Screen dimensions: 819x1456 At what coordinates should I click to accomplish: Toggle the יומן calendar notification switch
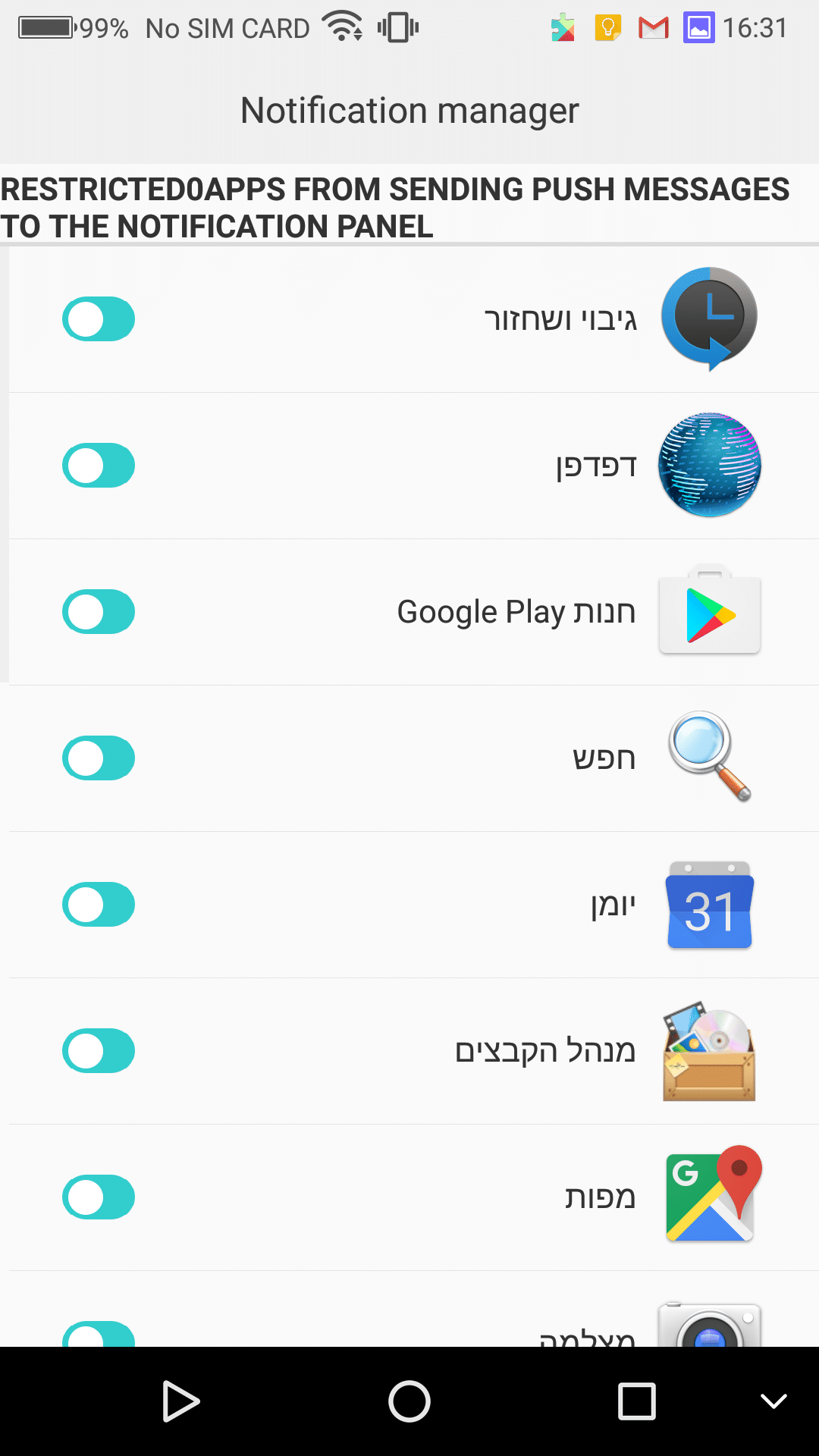(x=99, y=905)
